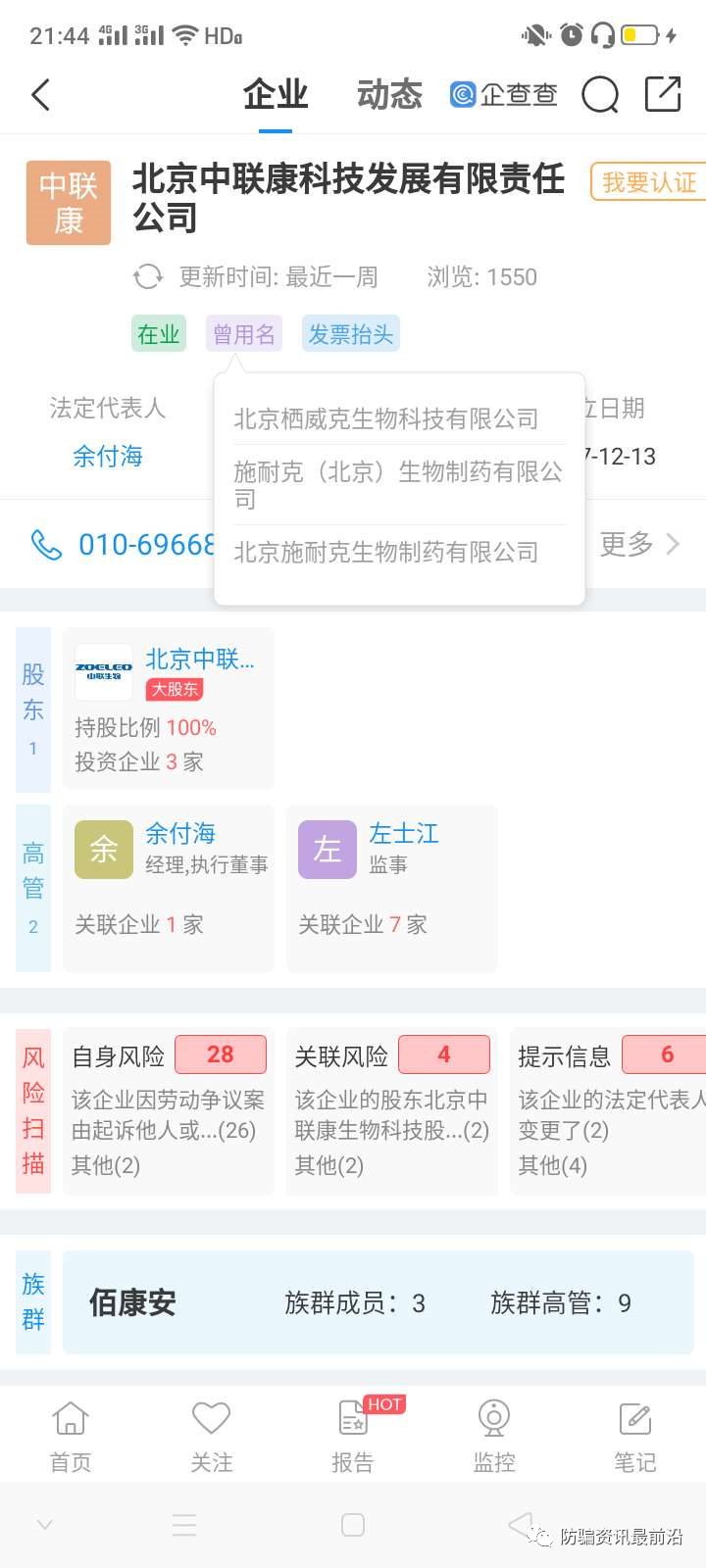The width and height of the screenshot is (706, 1568).
Task: Switch to the 动态 tab
Action: (389, 95)
